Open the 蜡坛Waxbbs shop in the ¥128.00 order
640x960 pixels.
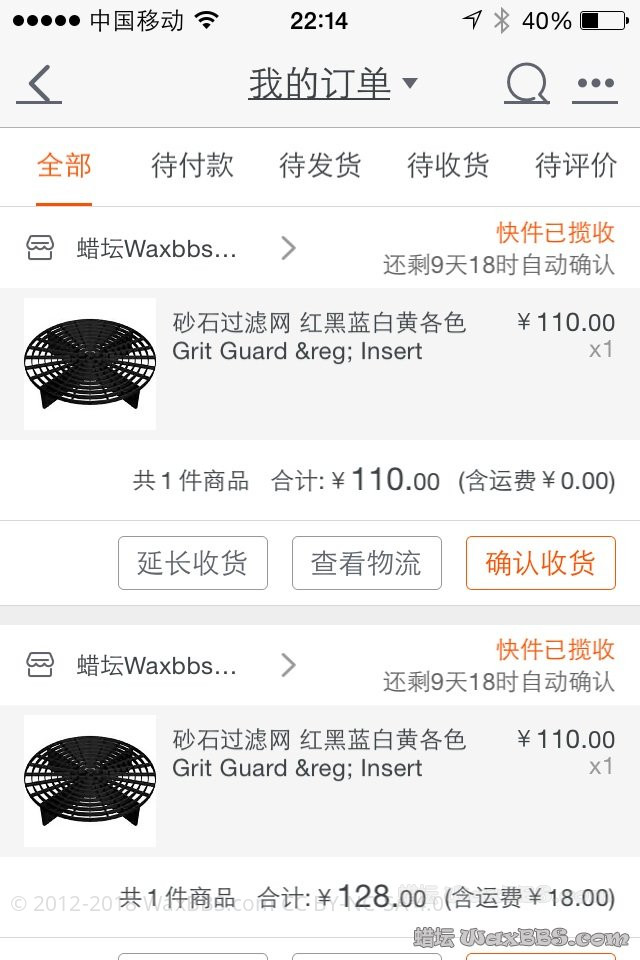coord(160,665)
